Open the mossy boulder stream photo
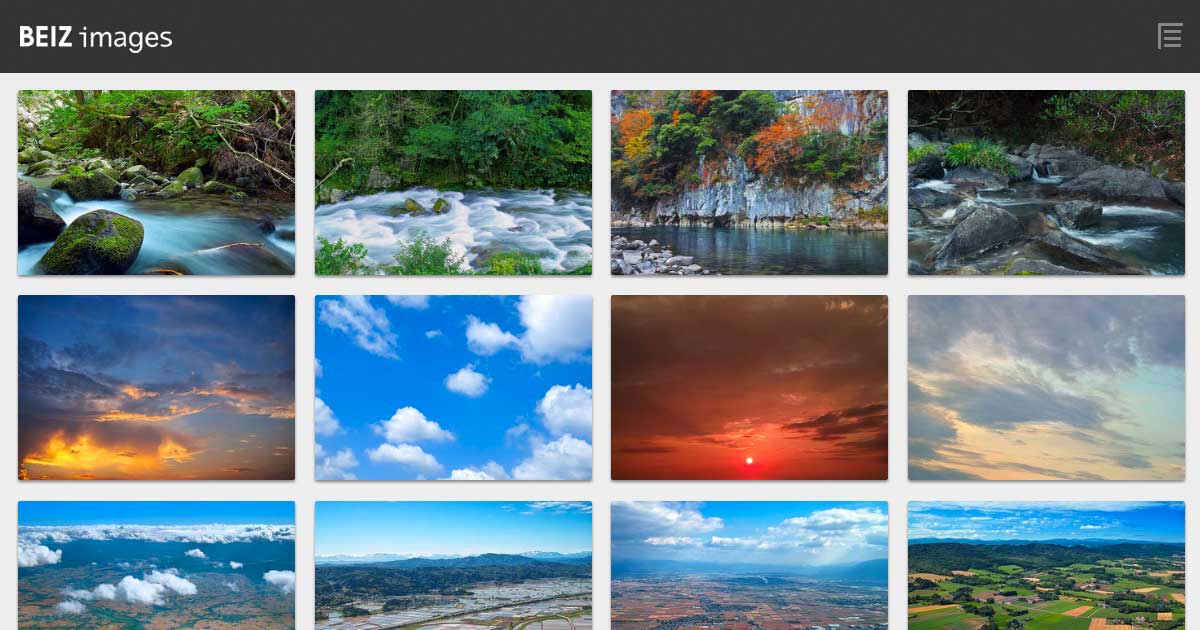Screen dimensions: 1200x630 (x=156, y=182)
